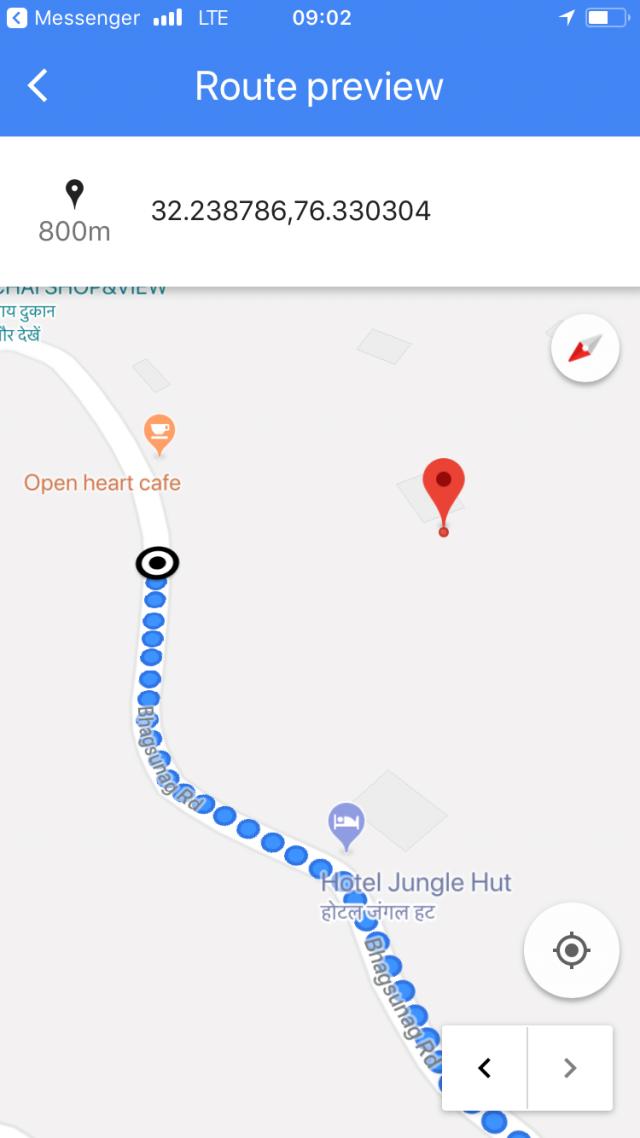Screen dimensions: 640x1138
Task: Go back from Route preview
Action: point(38,86)
